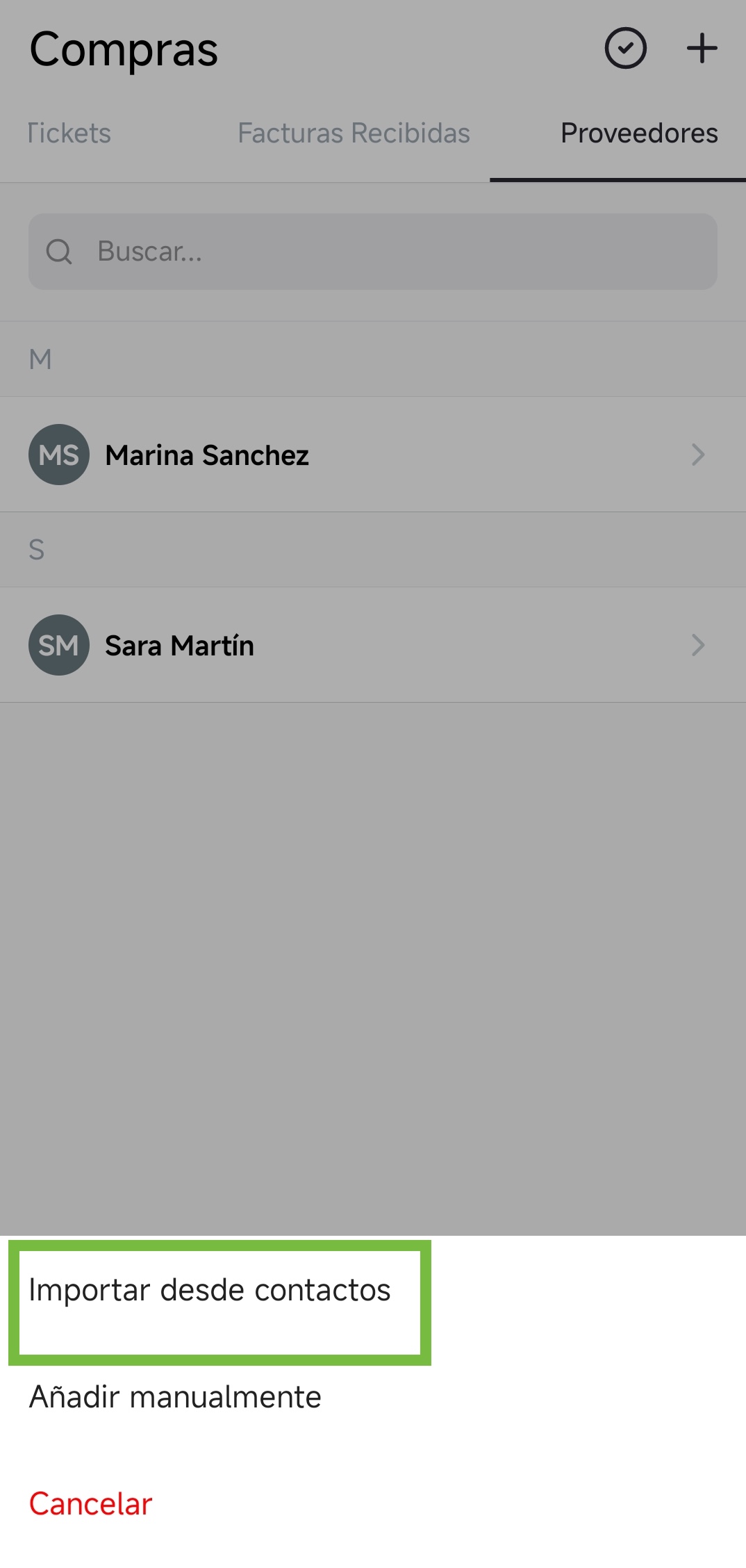746x1568 pixels.
Task: Open supplier Sara Martín
Action: (373, 645)
